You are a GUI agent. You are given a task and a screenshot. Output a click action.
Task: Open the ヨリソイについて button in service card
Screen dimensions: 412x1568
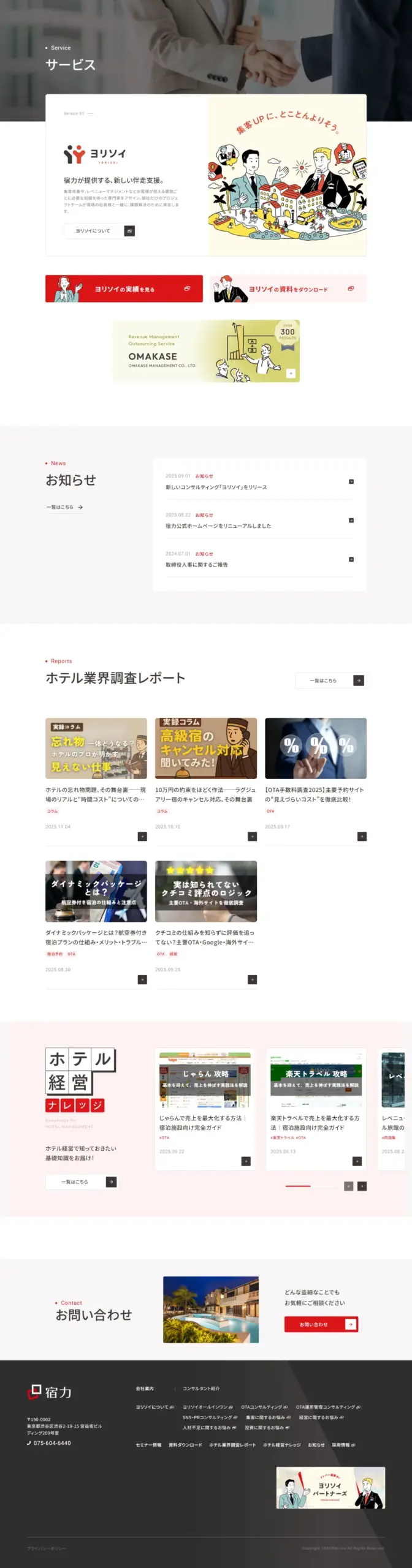(x=99, y=231)
